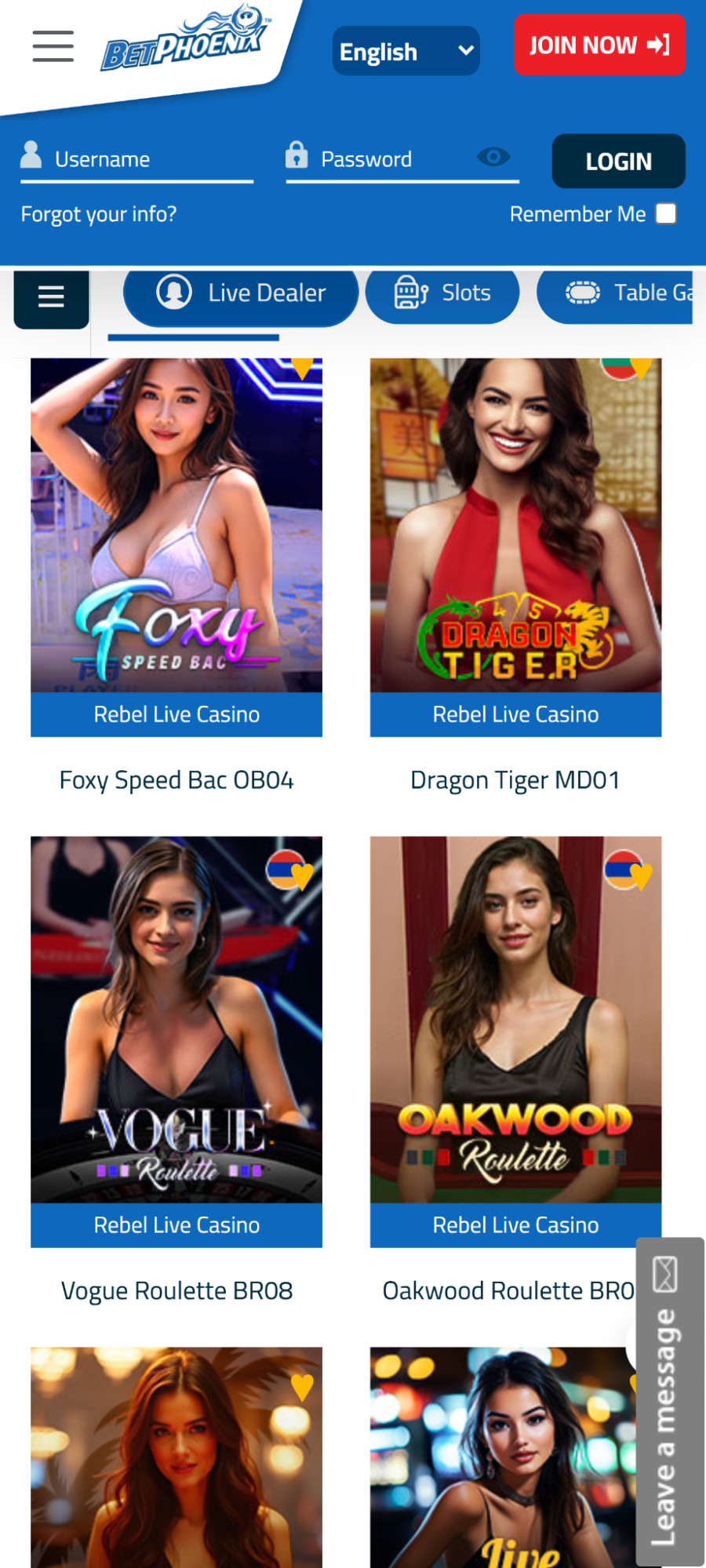
Task: Open the game categories menu button
Action: (x=51, y=297)
